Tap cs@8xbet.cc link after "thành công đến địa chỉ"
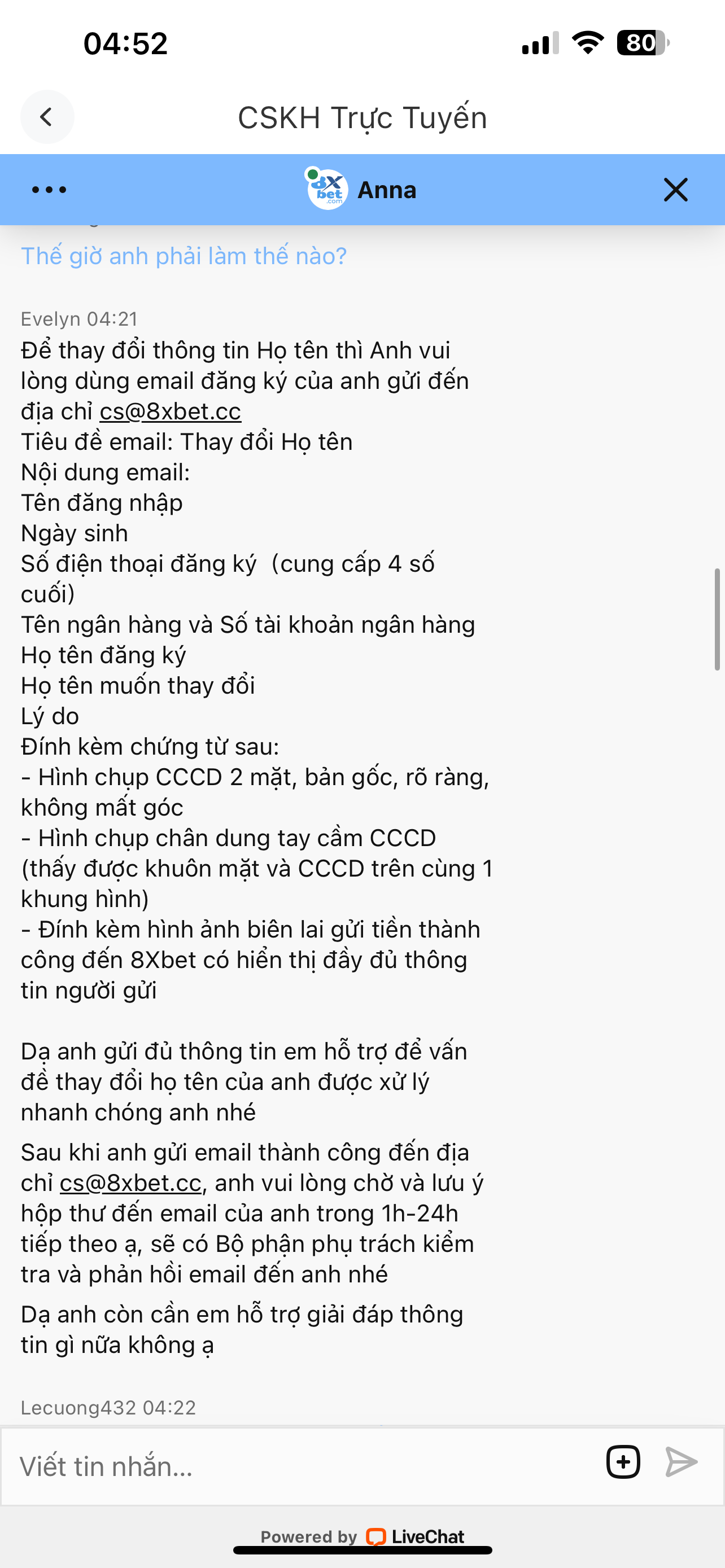The height and width of the screenshot is (1568, 725). [130, 1183]
